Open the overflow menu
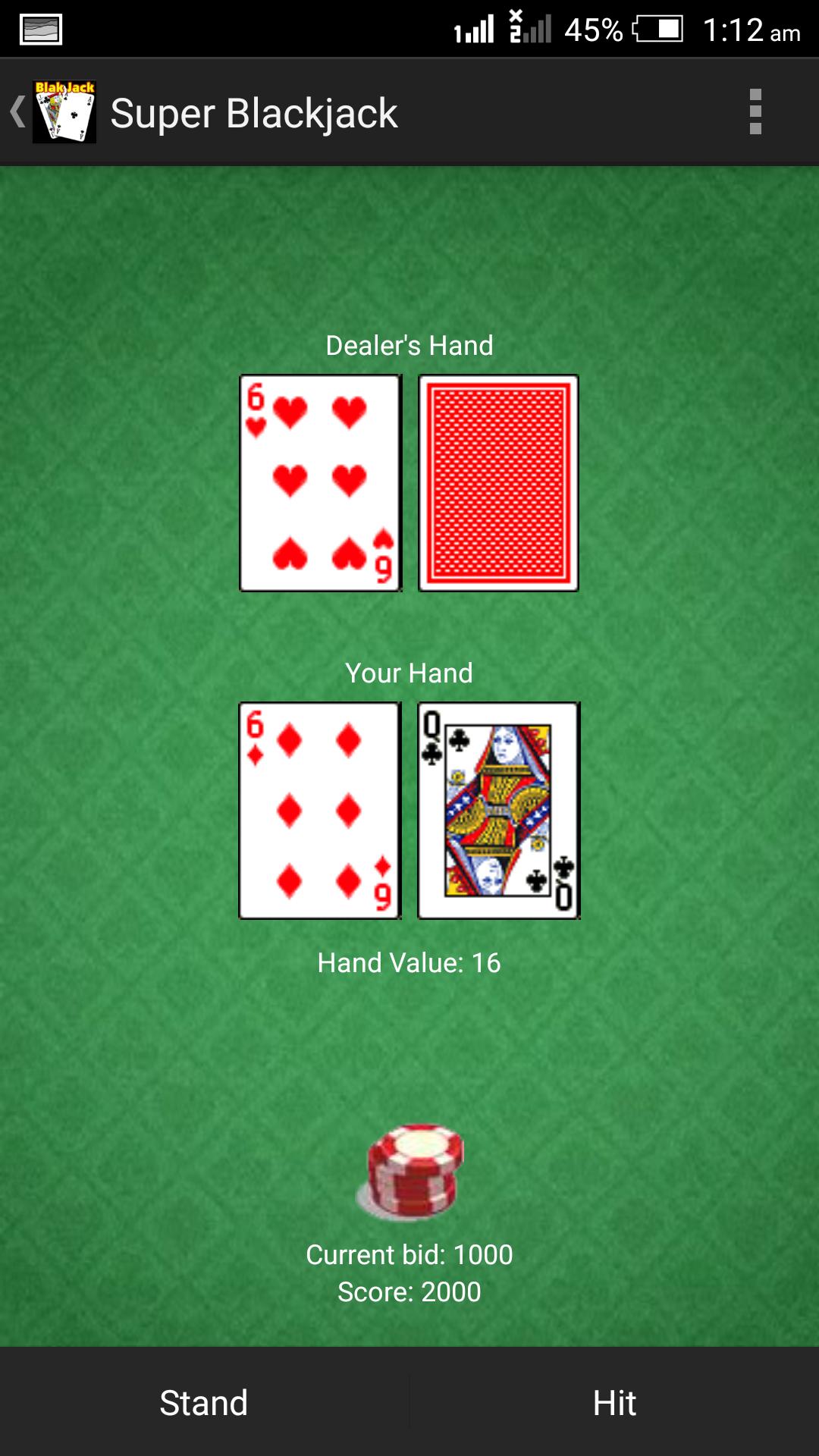 (x=755, y=112)
